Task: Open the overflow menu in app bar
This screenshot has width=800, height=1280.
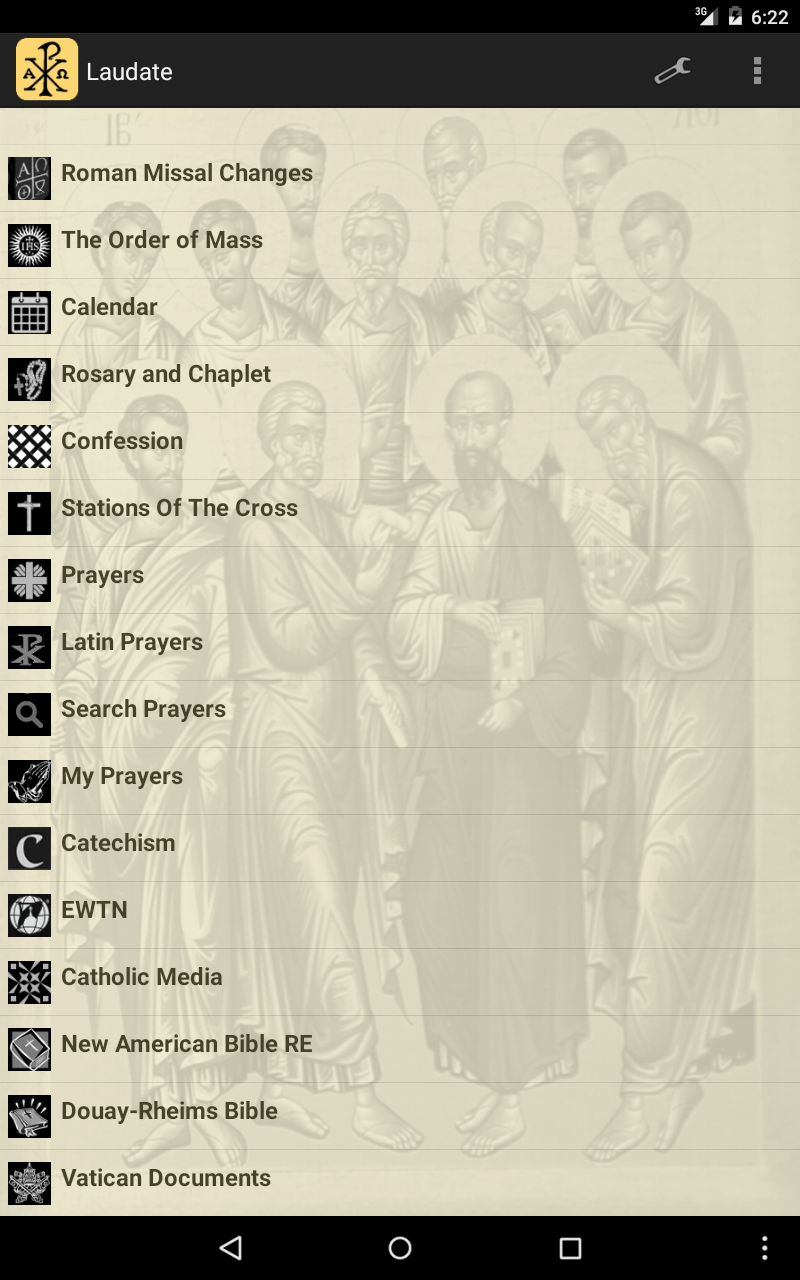Action: pyautogui.click(x=757, y=71)
